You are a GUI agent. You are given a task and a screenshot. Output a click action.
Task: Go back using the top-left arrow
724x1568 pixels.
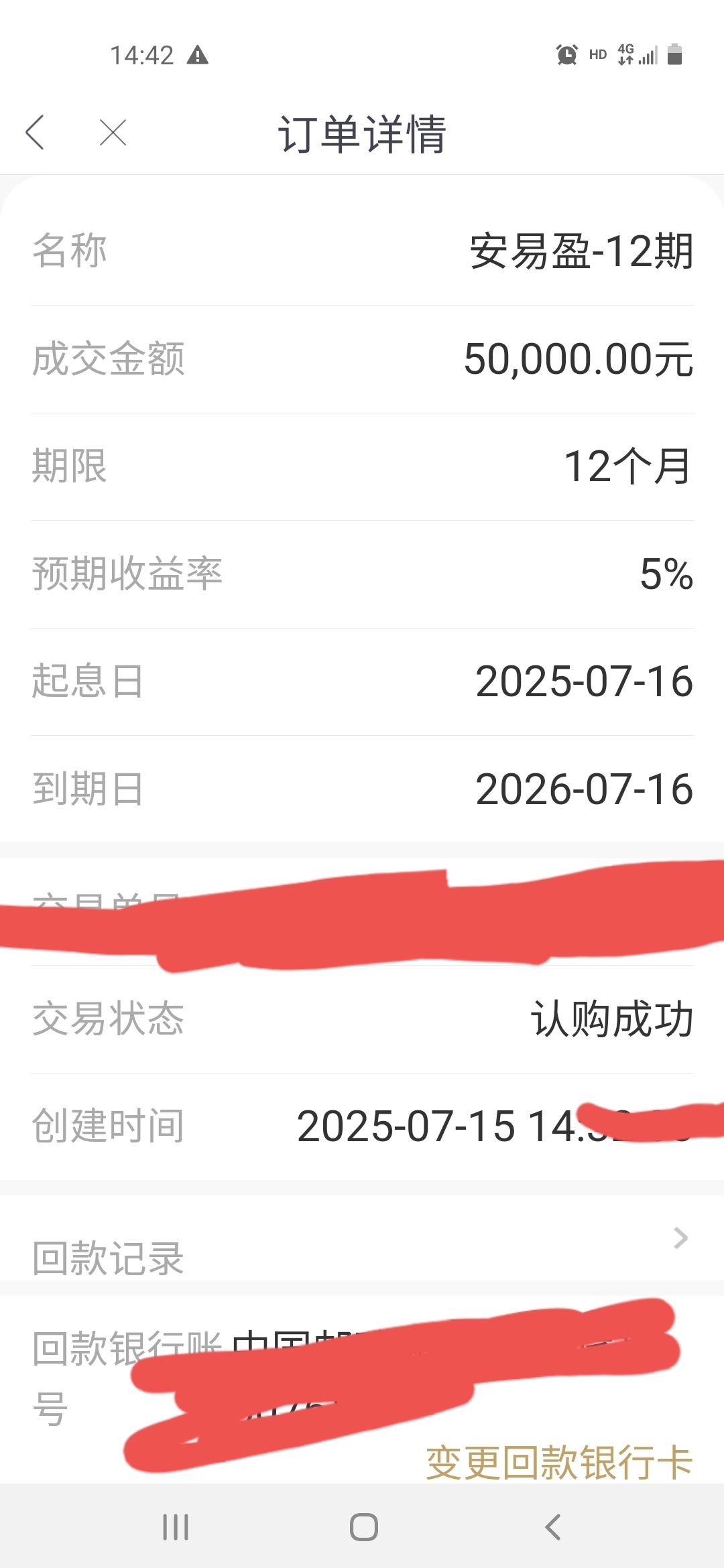tap(35, 132)
